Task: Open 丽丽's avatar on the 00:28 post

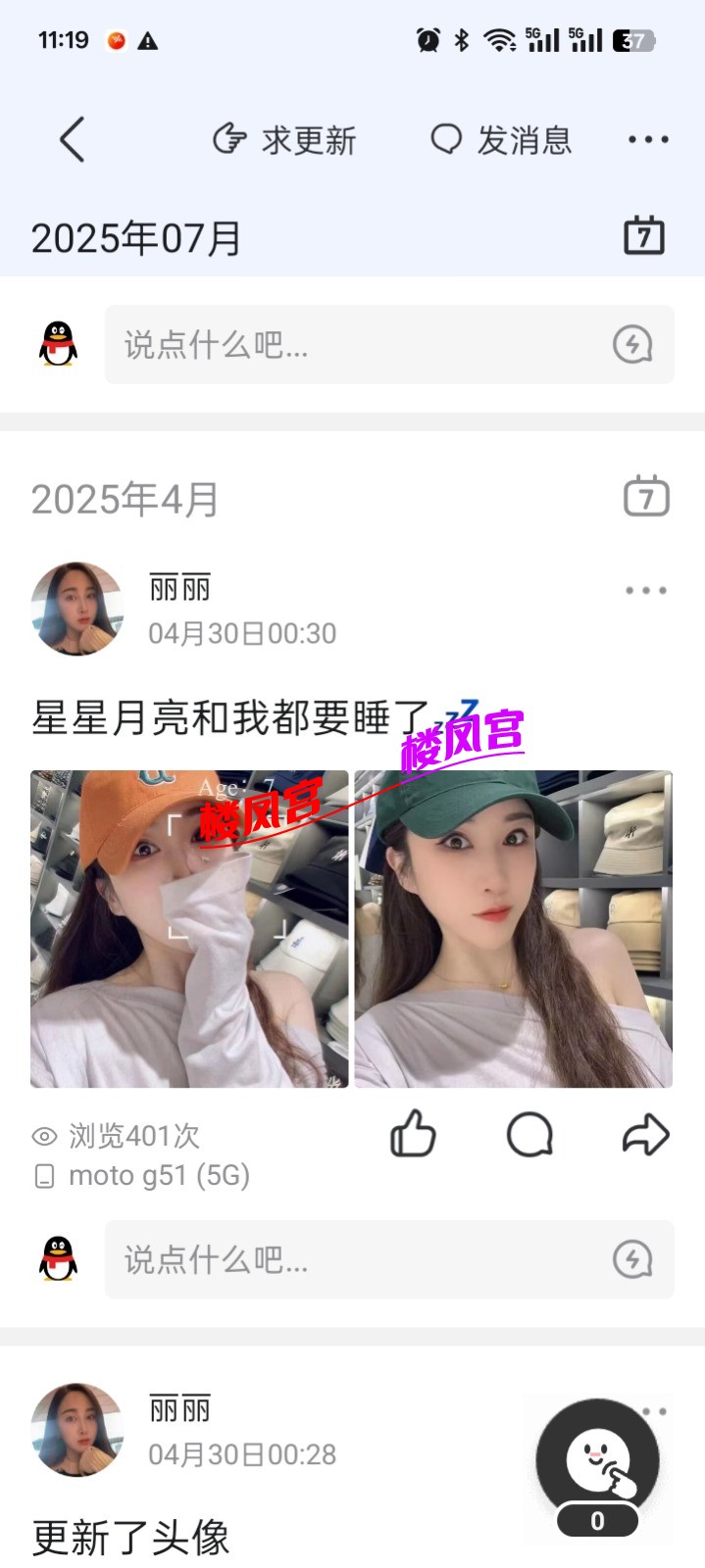Action: click(x=77, y=1430)
